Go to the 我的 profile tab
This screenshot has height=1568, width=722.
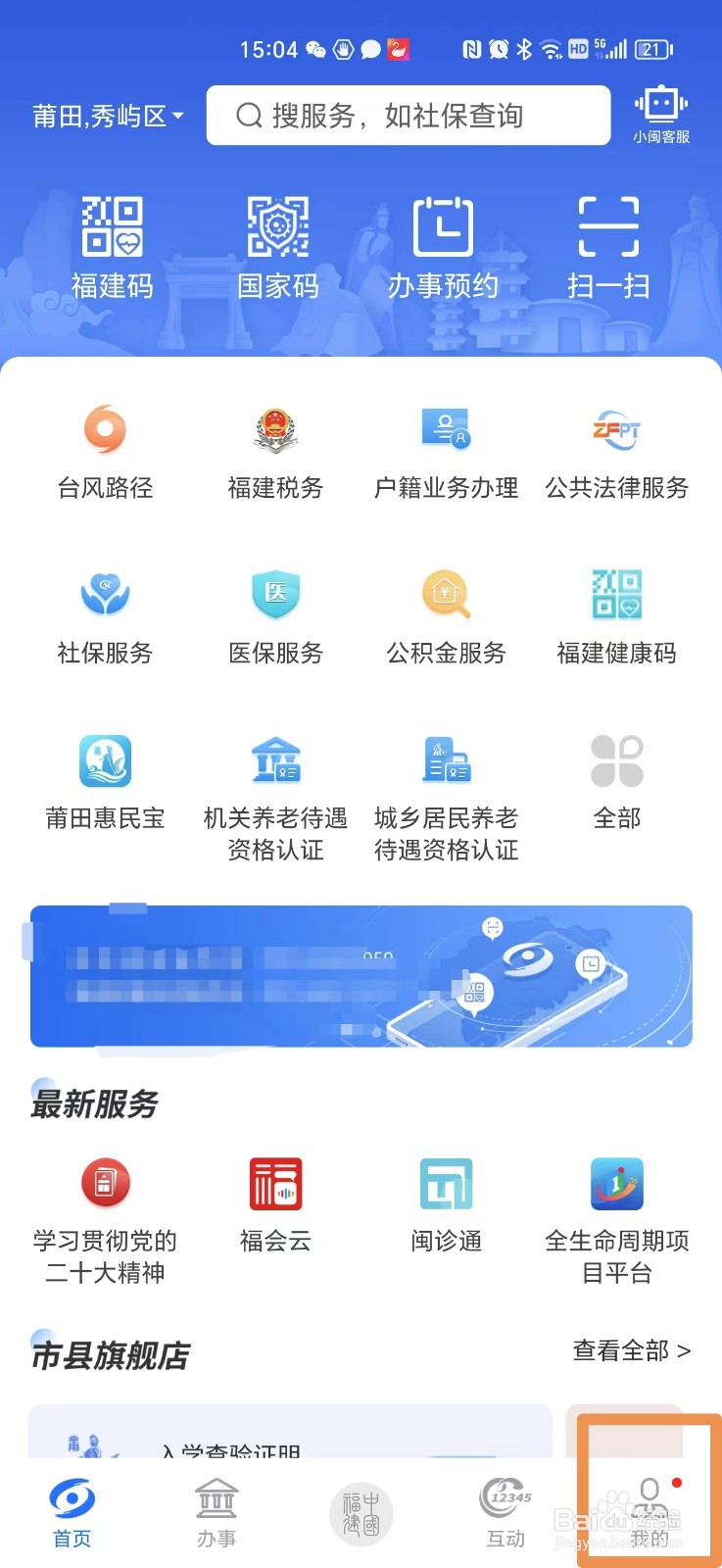coord(651,1514)
